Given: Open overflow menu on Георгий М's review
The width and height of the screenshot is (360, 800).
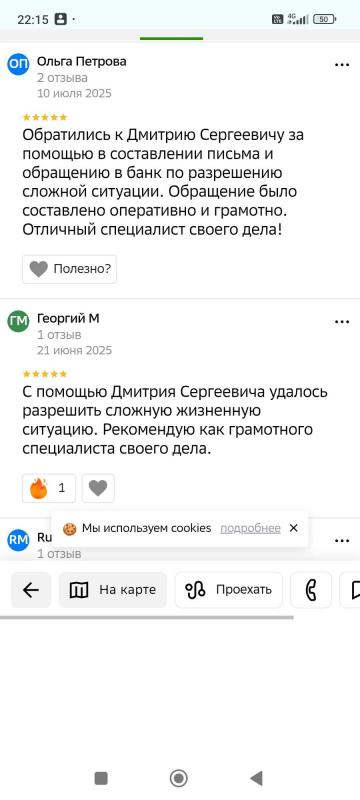Looking at the screenshot, I should (x=342, y=322).
